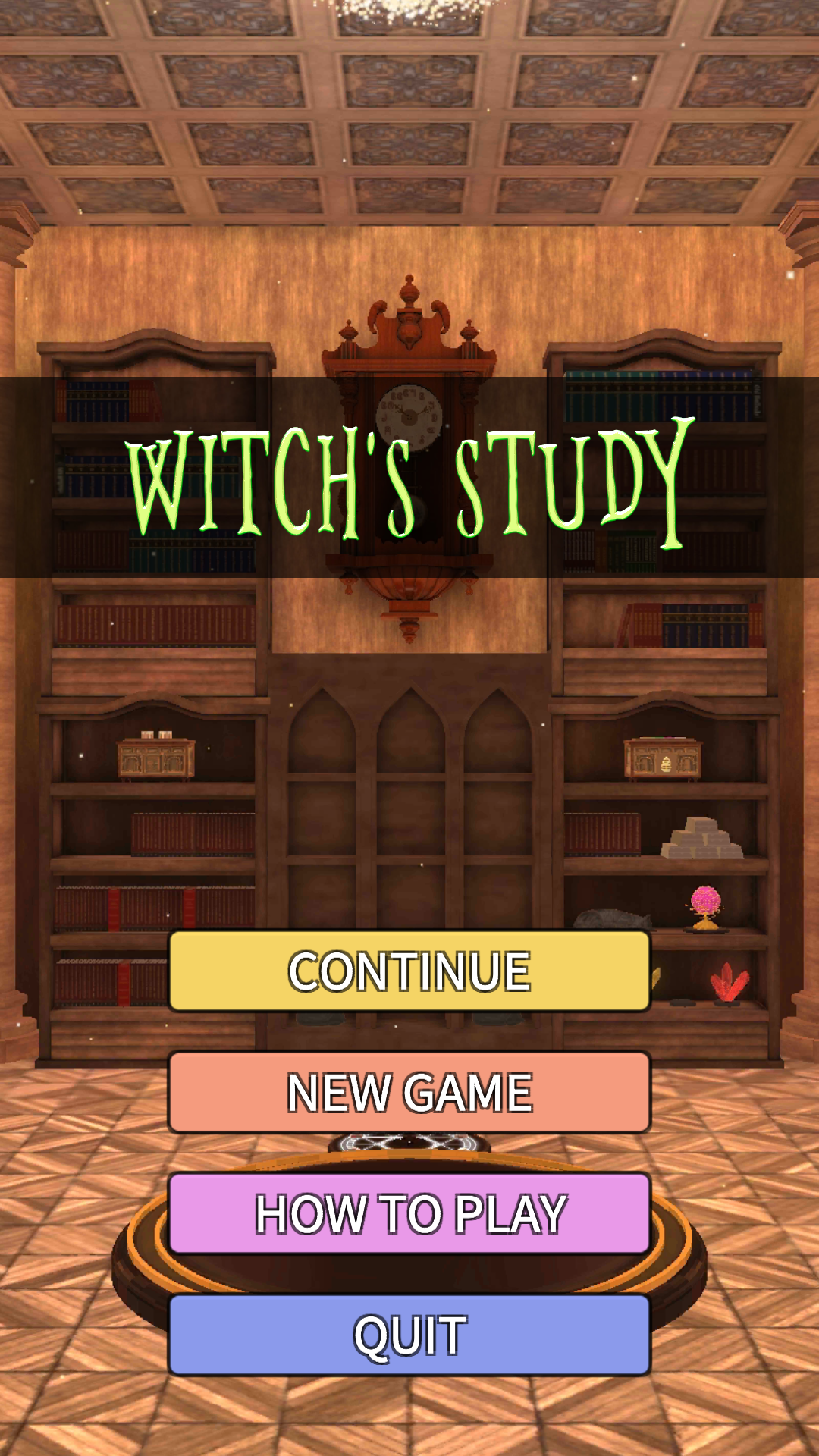
Task: Quit the game
Action: [x=409, y=1335]
